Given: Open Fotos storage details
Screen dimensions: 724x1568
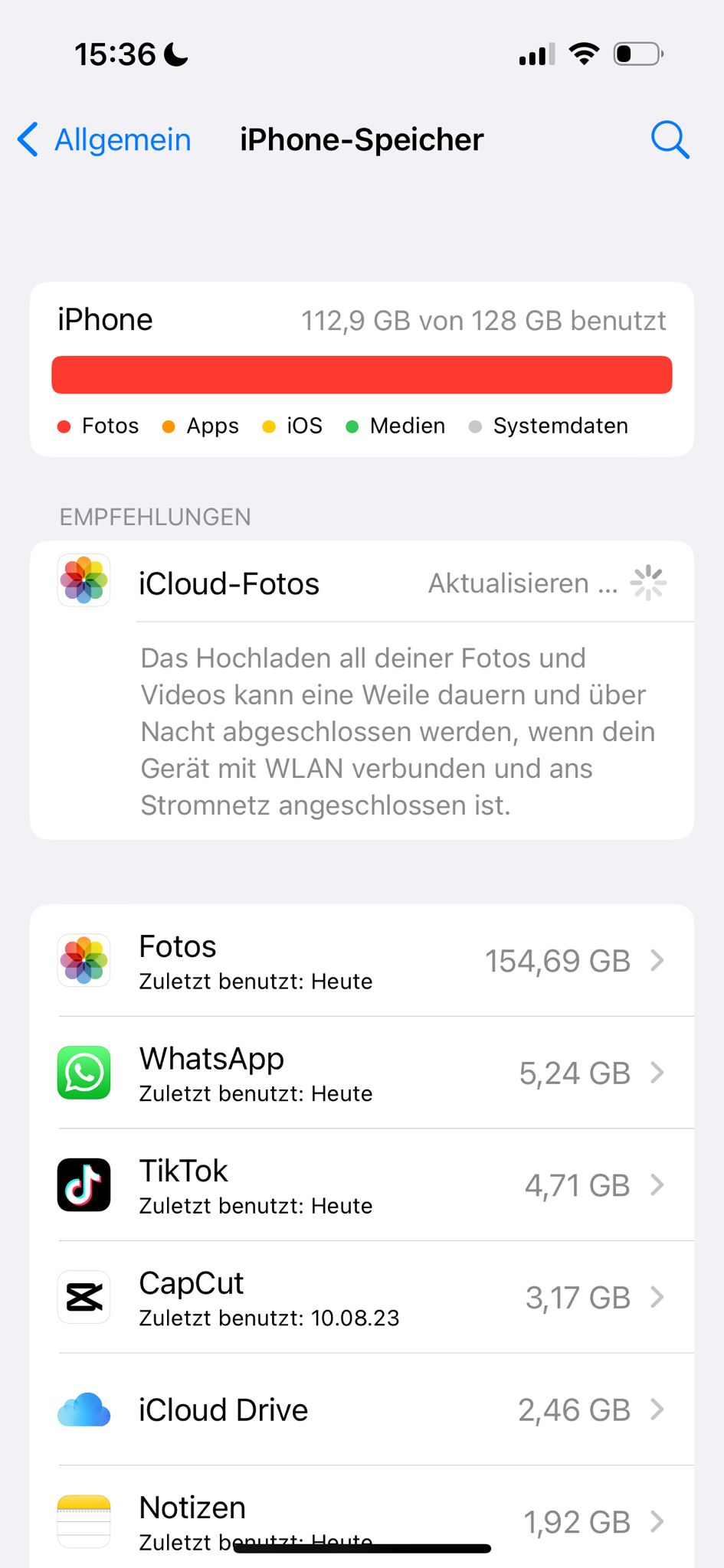Looking at the screenshot, I should click(362, 961).
